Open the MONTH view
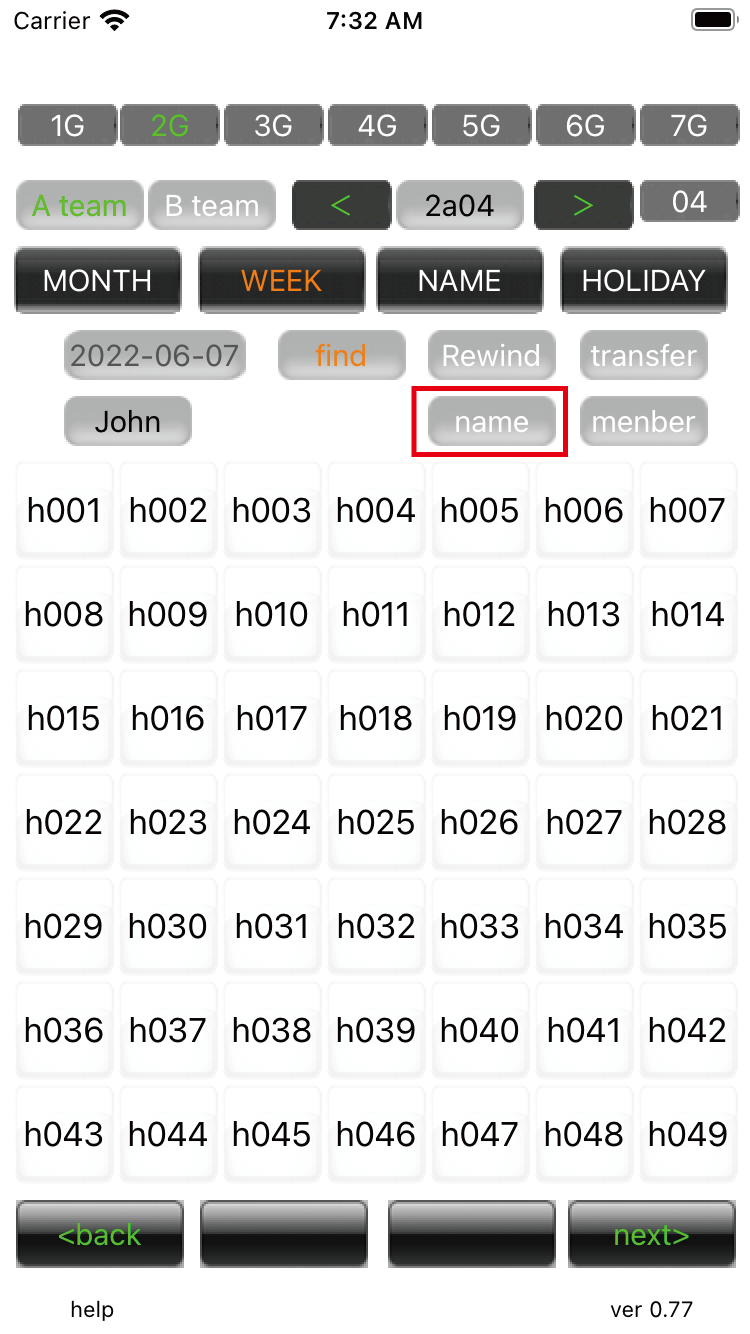The height and width of the screenshot is (1334, 750). point(98,280)
